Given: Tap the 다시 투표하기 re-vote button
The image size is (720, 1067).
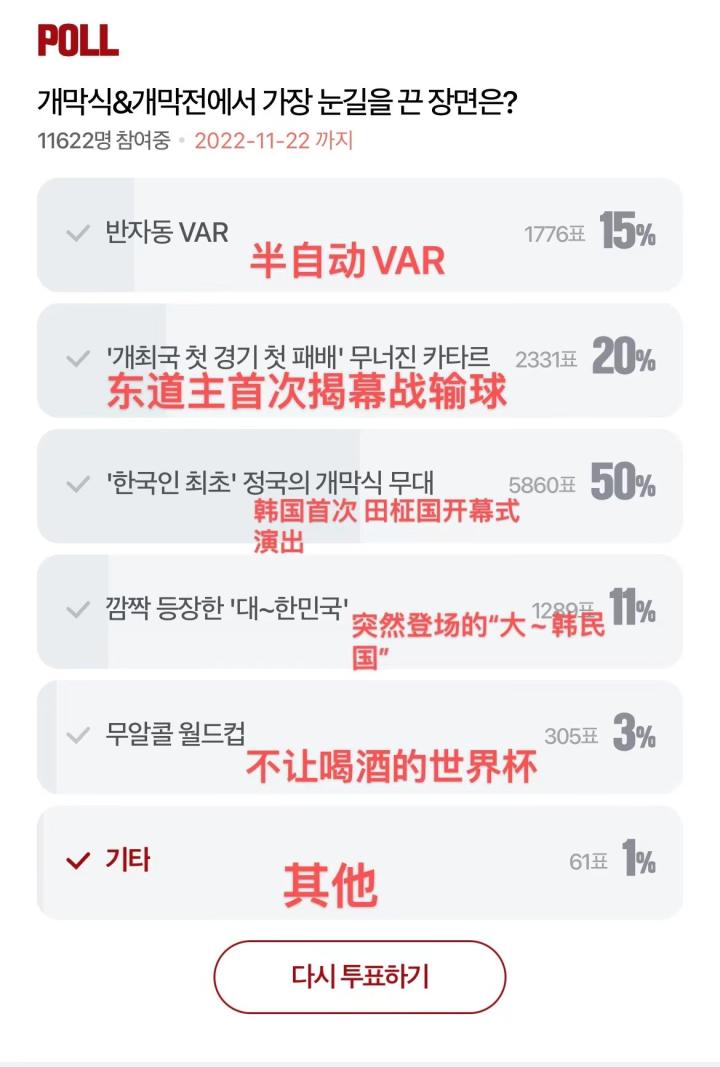Looking at the screenshot, I should click(x=360, y=976).
